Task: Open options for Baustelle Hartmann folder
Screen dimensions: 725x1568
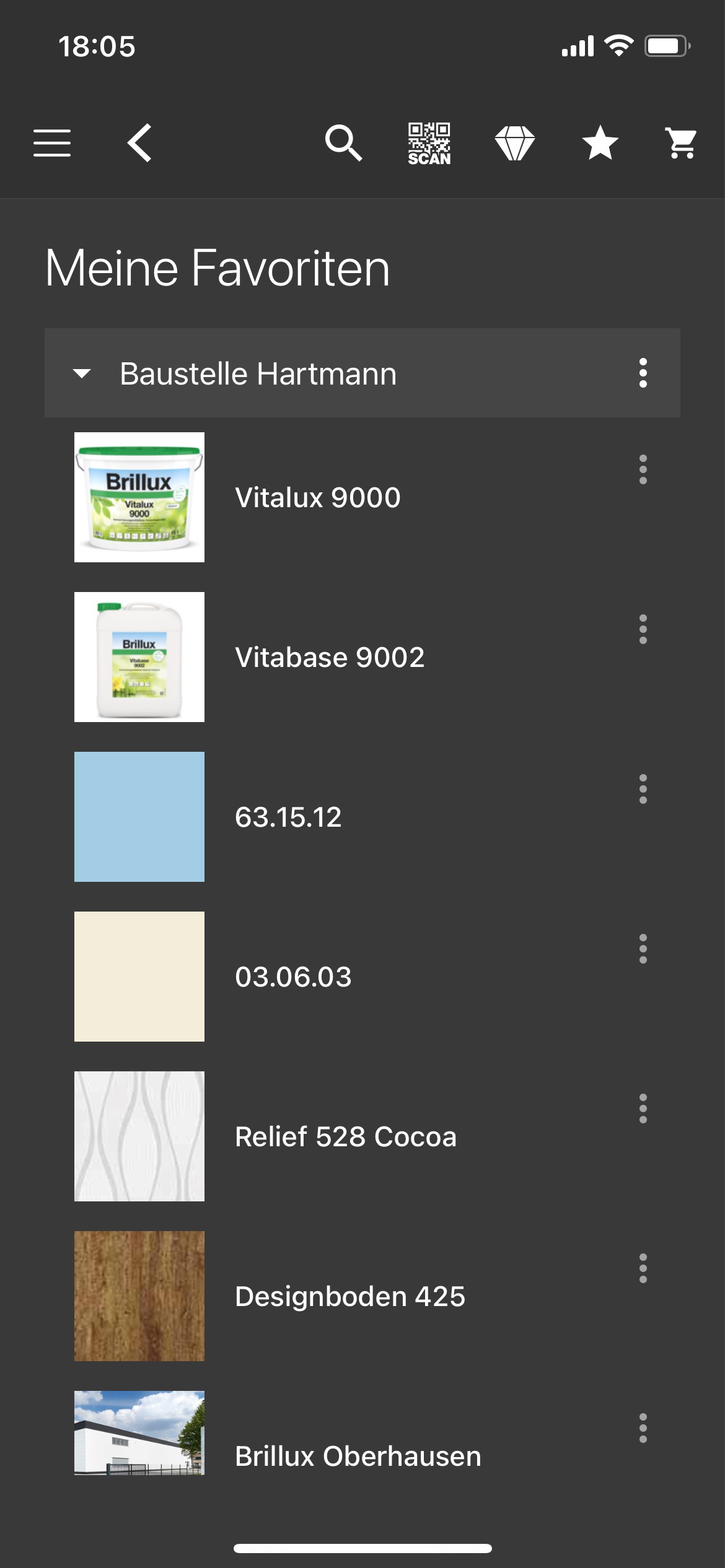Action: point(643,373)
